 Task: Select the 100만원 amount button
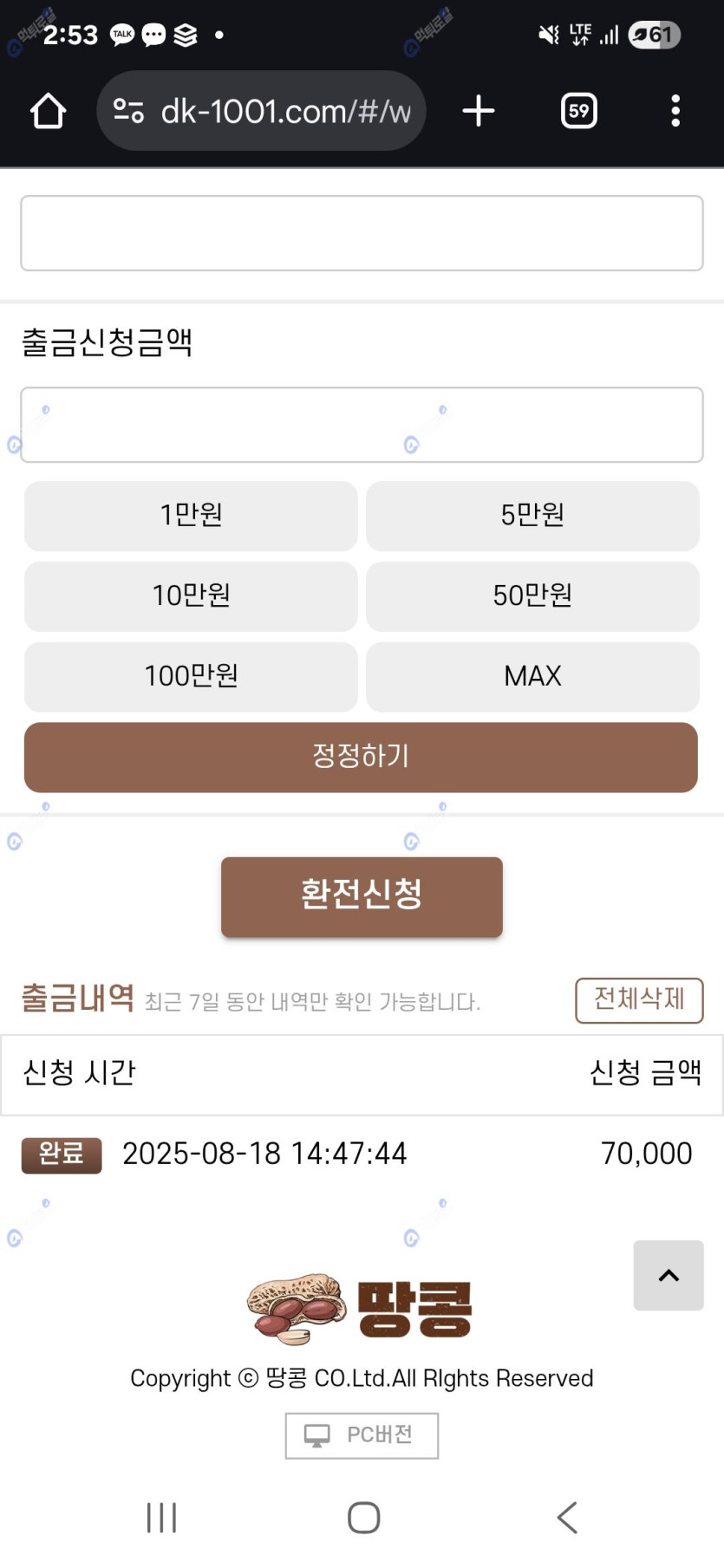191,677
